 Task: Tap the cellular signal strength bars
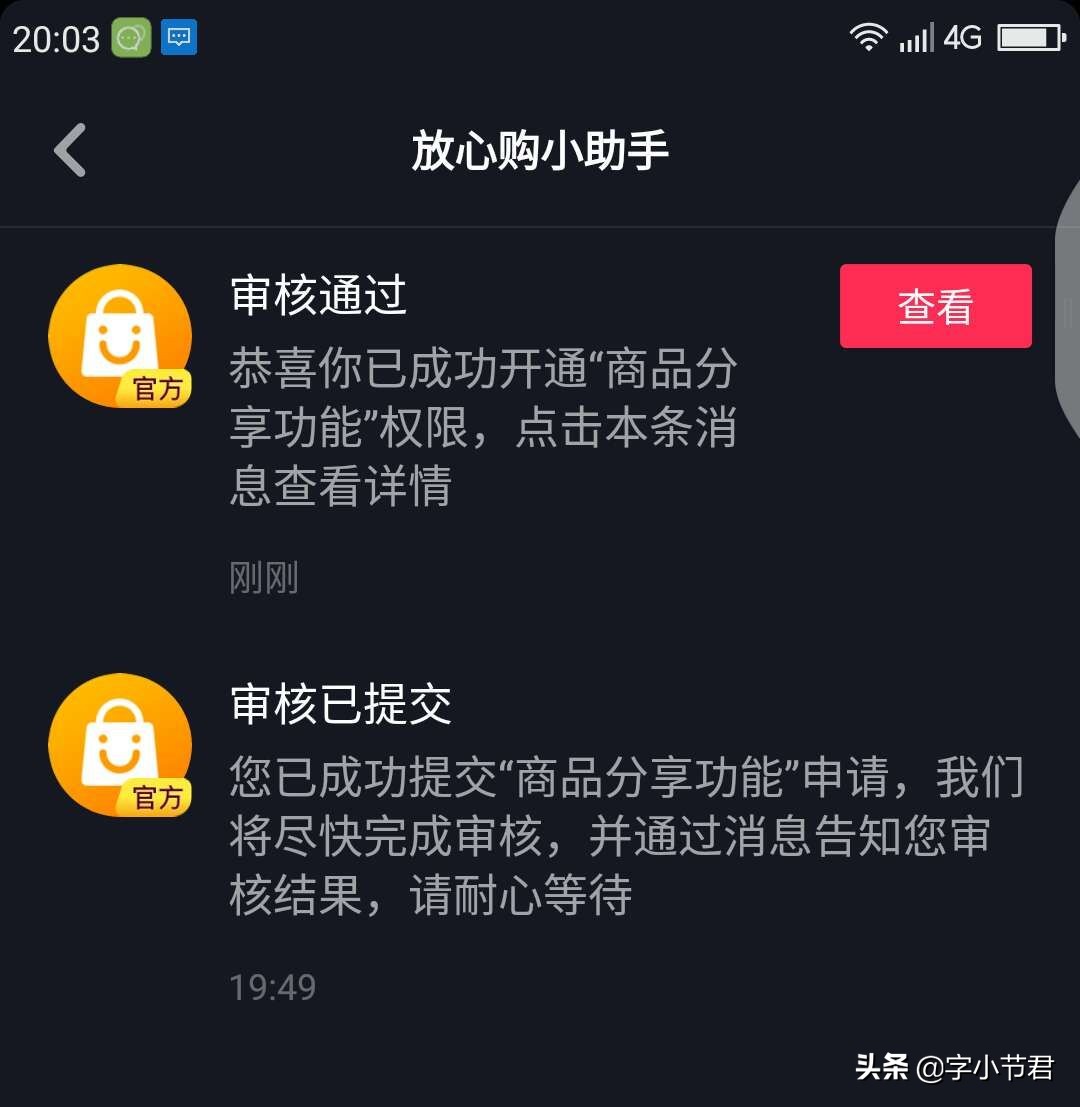(x=917, y=38)
